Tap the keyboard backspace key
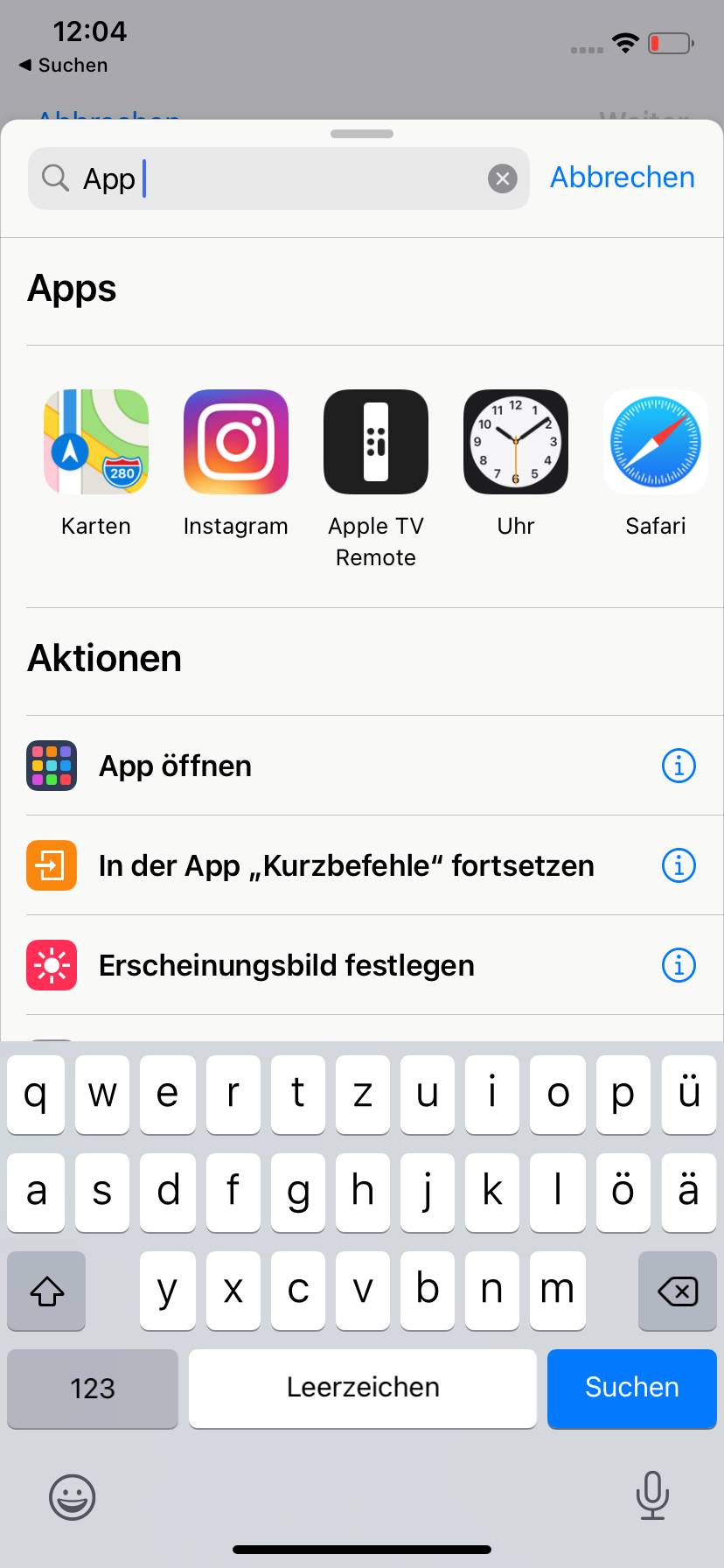Viewport: 724px width, 1568px height. pyautogui.click(x=677, y=1291)
